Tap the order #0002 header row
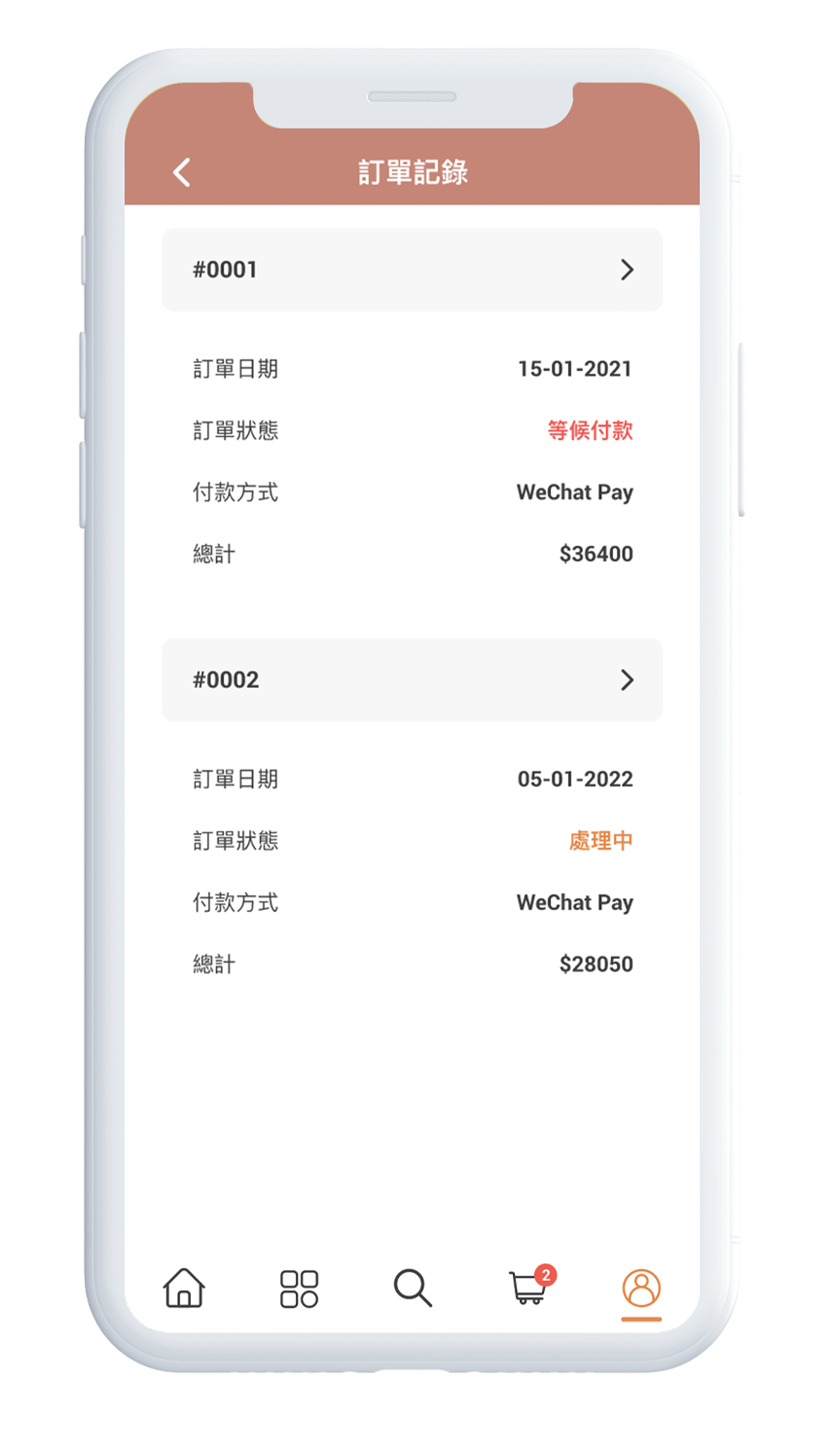The image size is (833, 1456). click(413, 679)
